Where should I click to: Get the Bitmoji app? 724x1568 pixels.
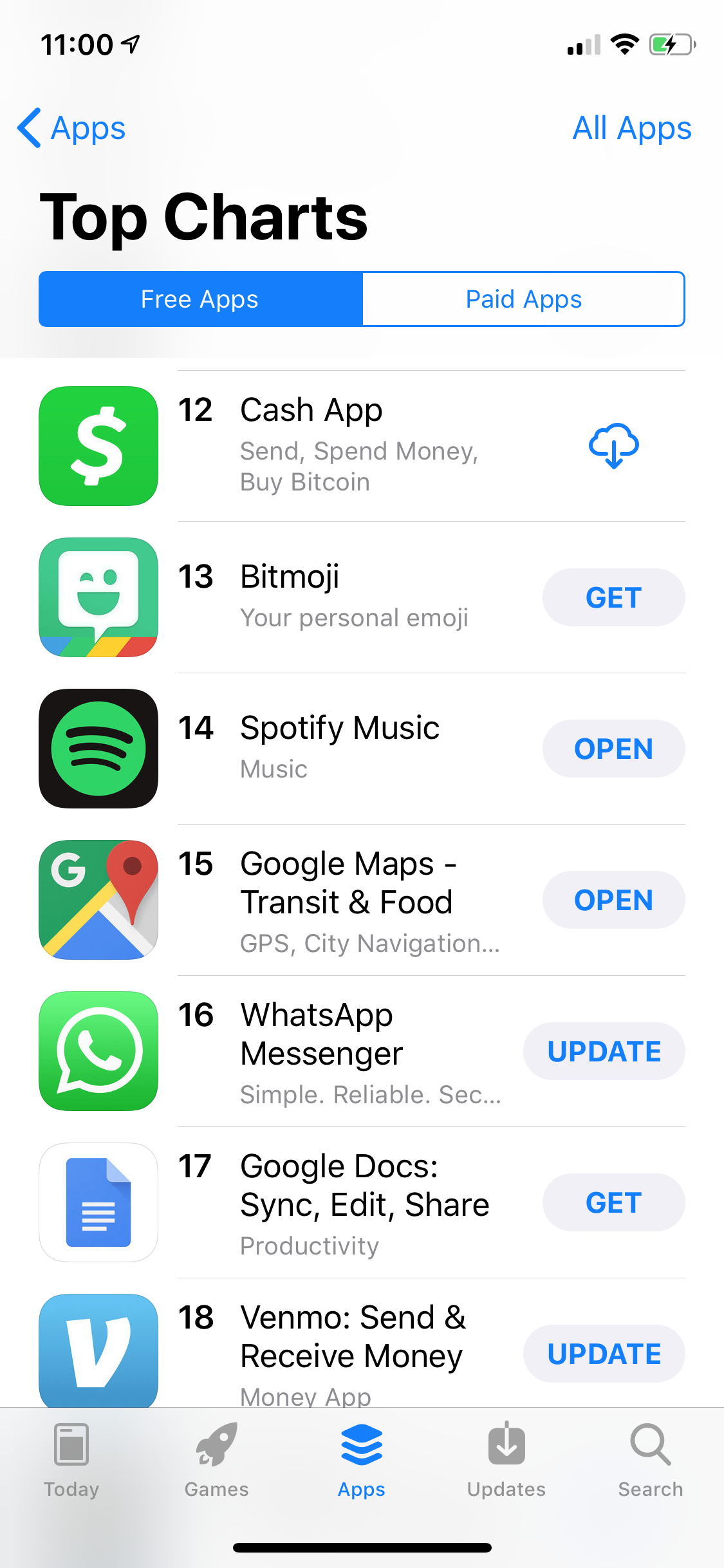click(613, 597)
